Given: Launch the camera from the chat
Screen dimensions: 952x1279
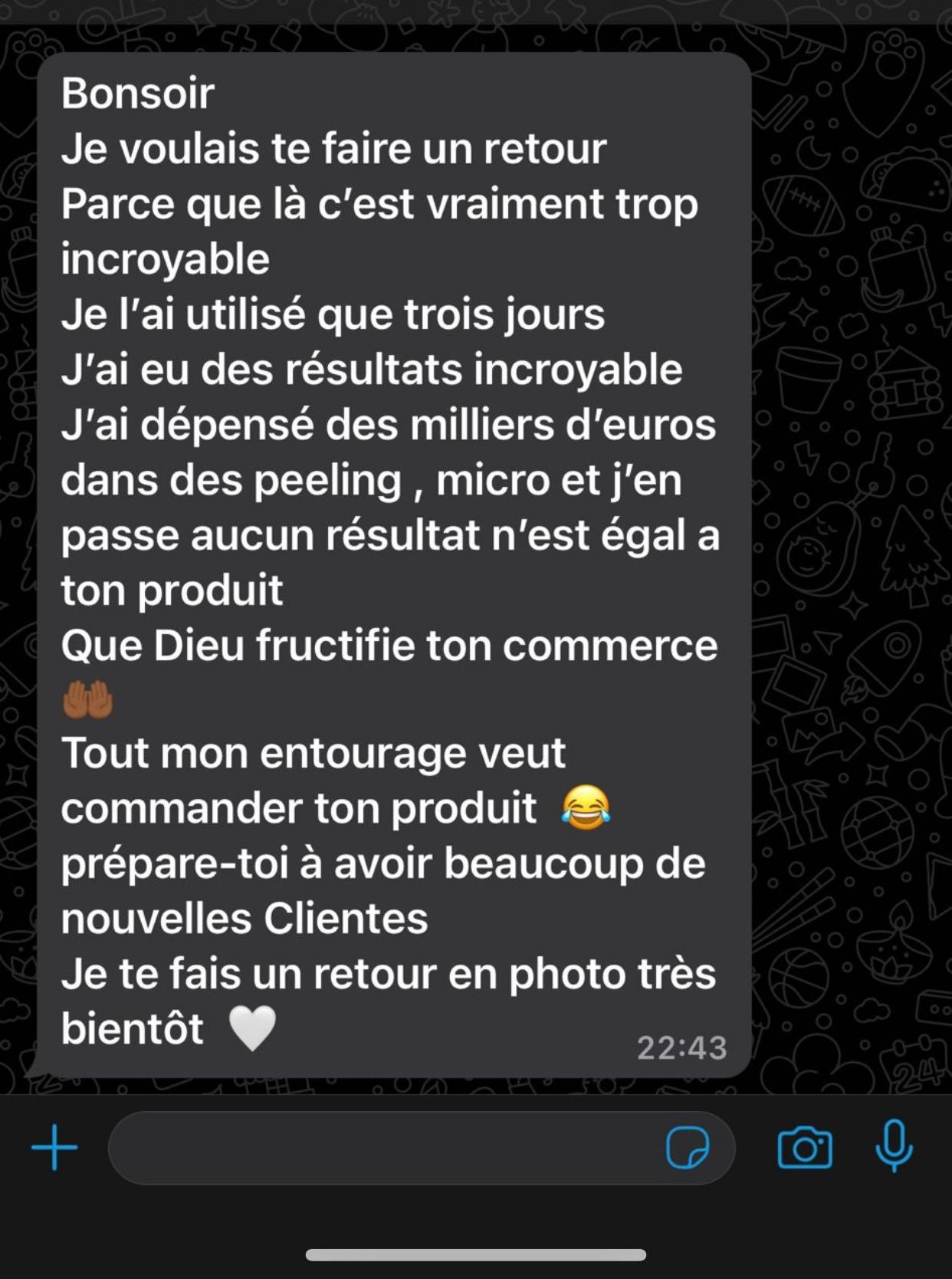Looking at the screenshot, I should 804,1148.
